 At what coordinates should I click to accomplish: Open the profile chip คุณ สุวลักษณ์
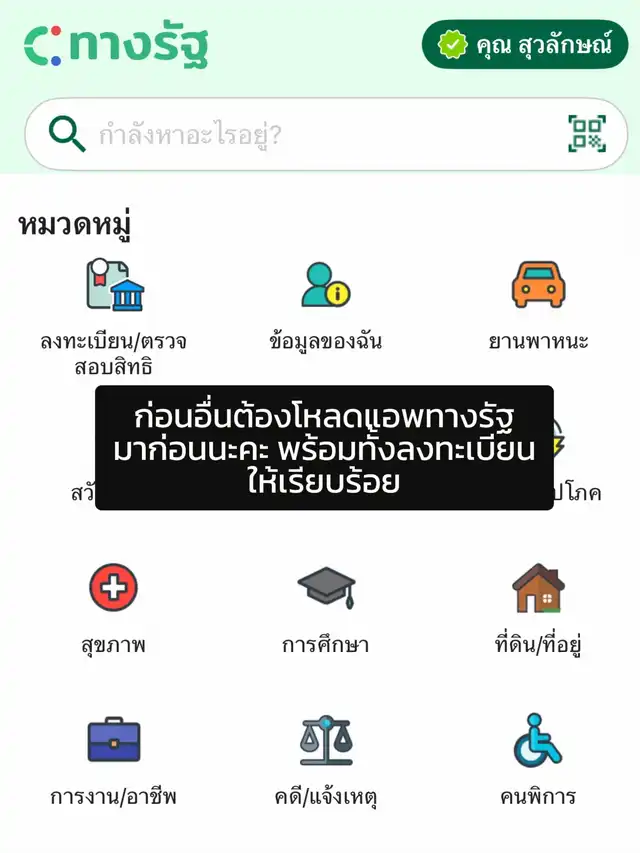tap(525, 44)
